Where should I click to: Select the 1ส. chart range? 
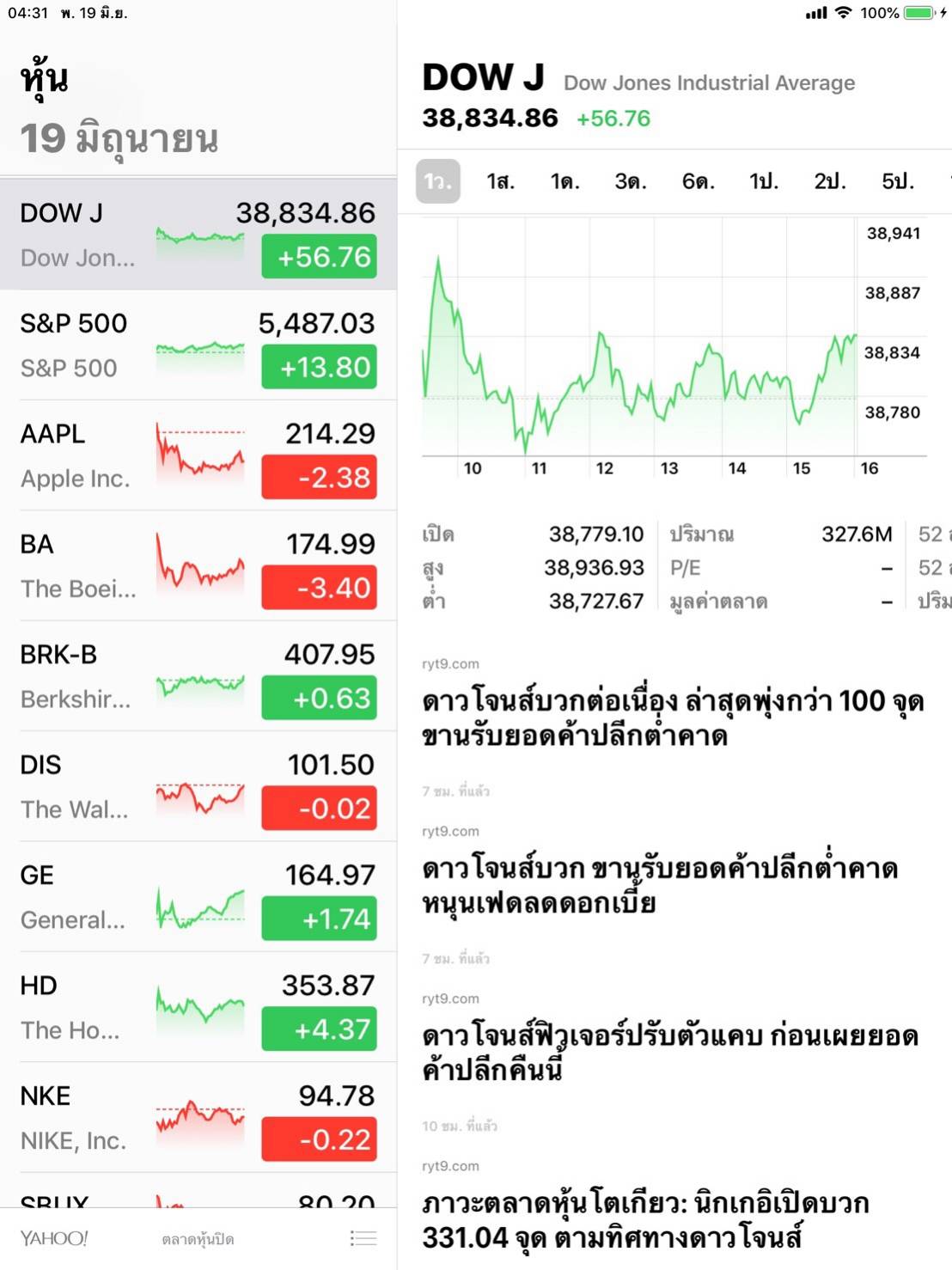(x=500, y=181)
